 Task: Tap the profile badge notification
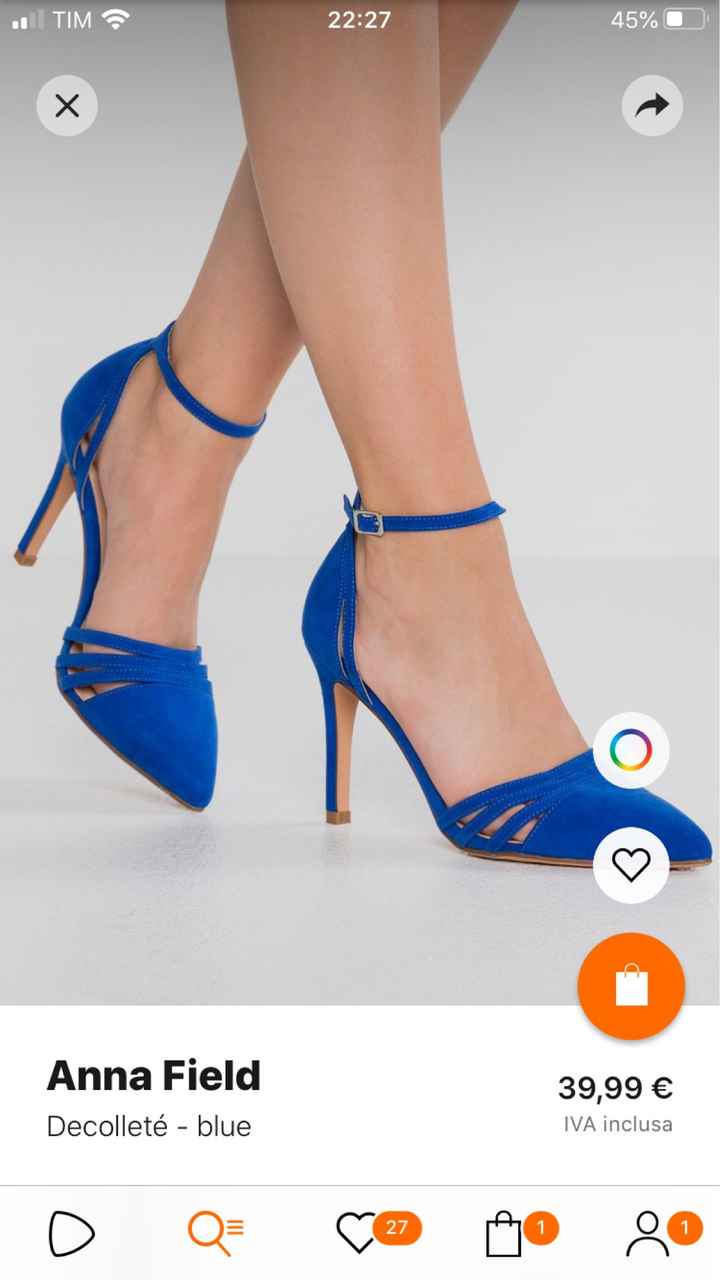(x=685, y=1227)
